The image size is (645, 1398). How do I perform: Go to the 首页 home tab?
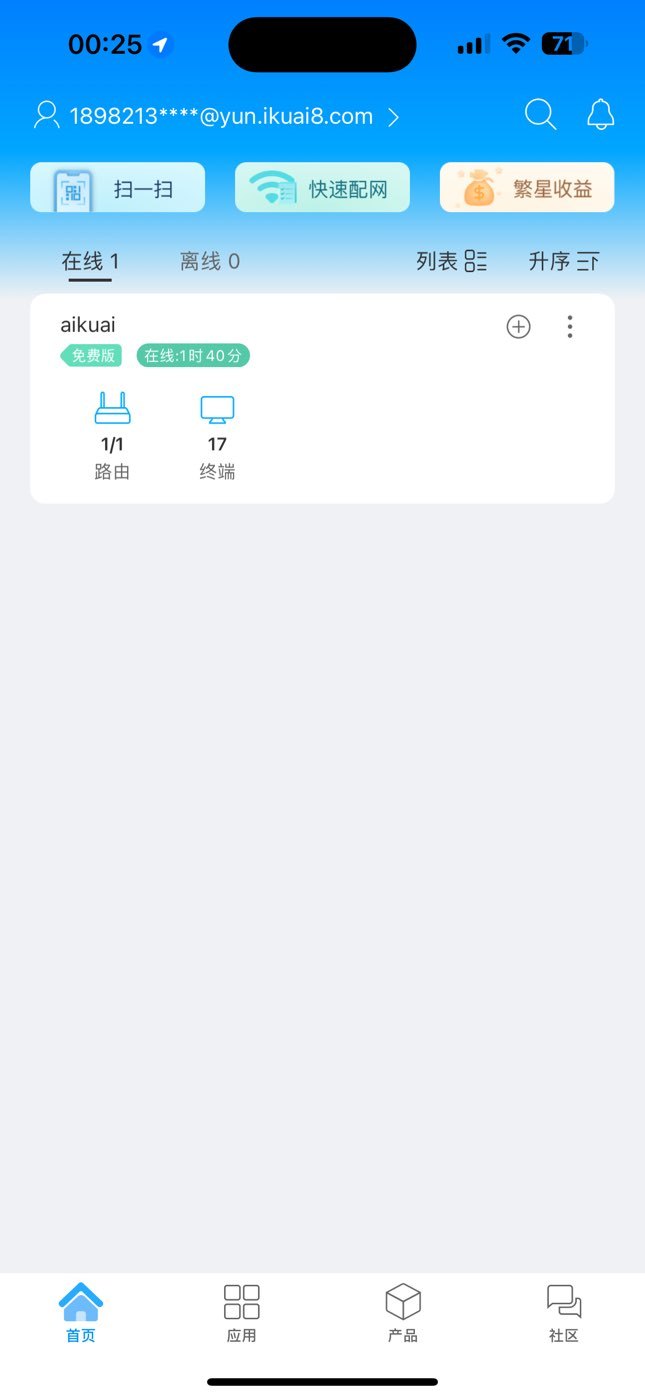[x=81, y=1313]
